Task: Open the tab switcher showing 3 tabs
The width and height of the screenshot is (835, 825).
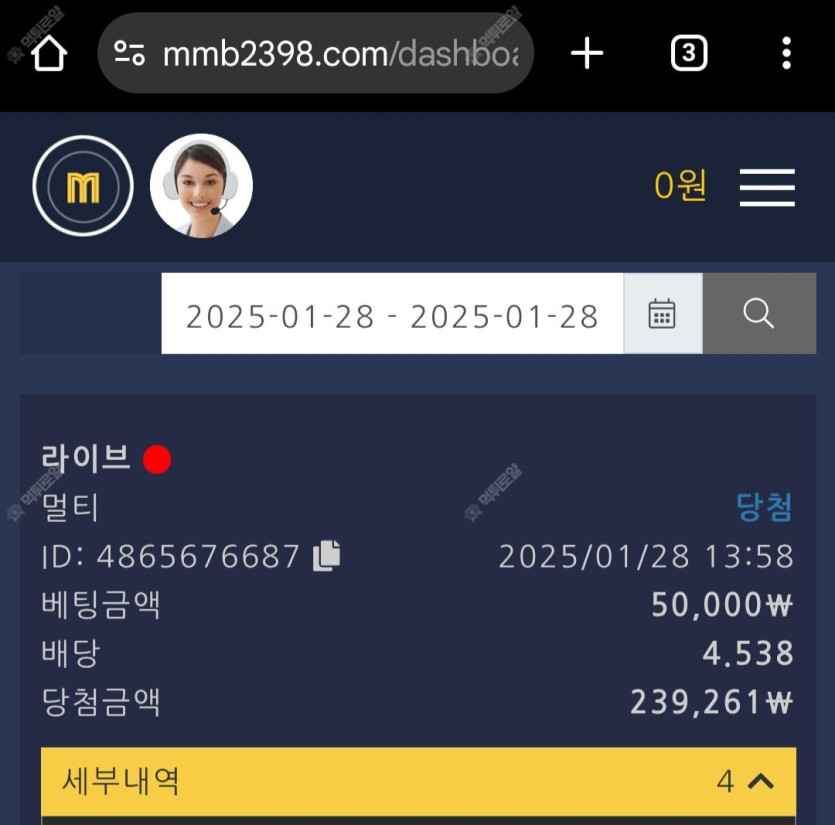Action: point(688,54)
